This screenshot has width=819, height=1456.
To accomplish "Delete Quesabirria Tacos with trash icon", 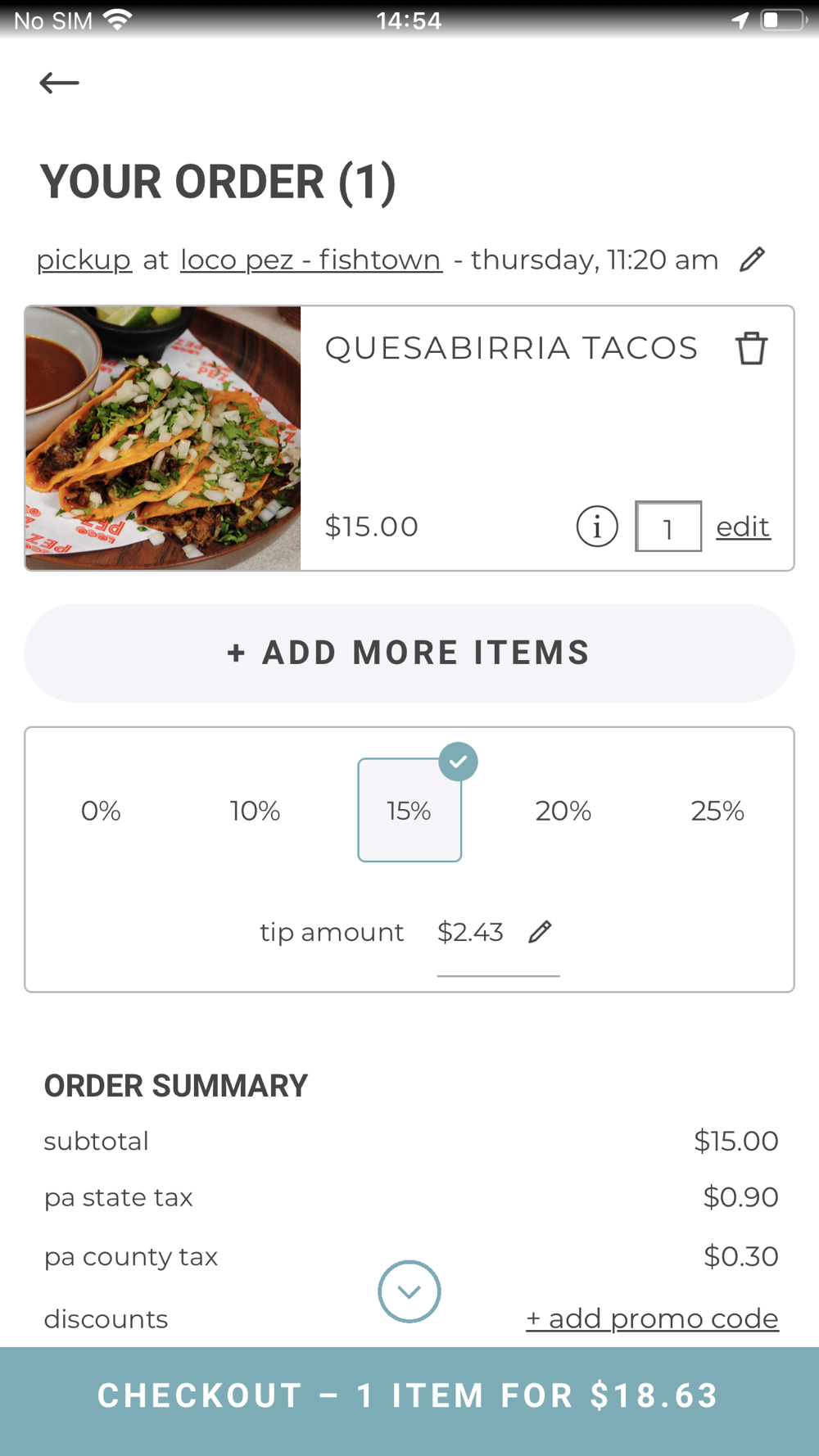I will click(751, 348).
